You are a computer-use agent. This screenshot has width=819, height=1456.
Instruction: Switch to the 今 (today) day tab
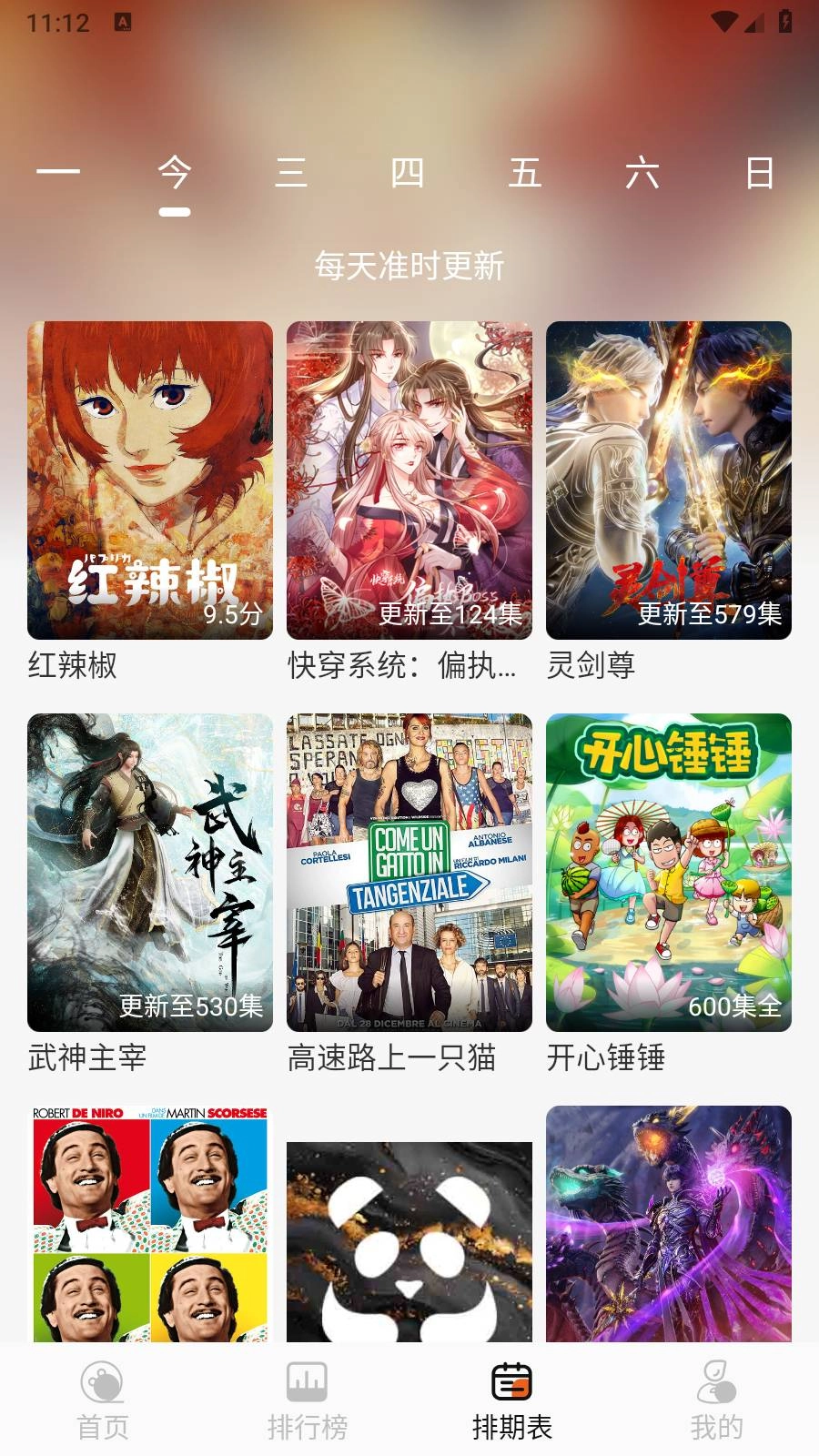(175, 175)
